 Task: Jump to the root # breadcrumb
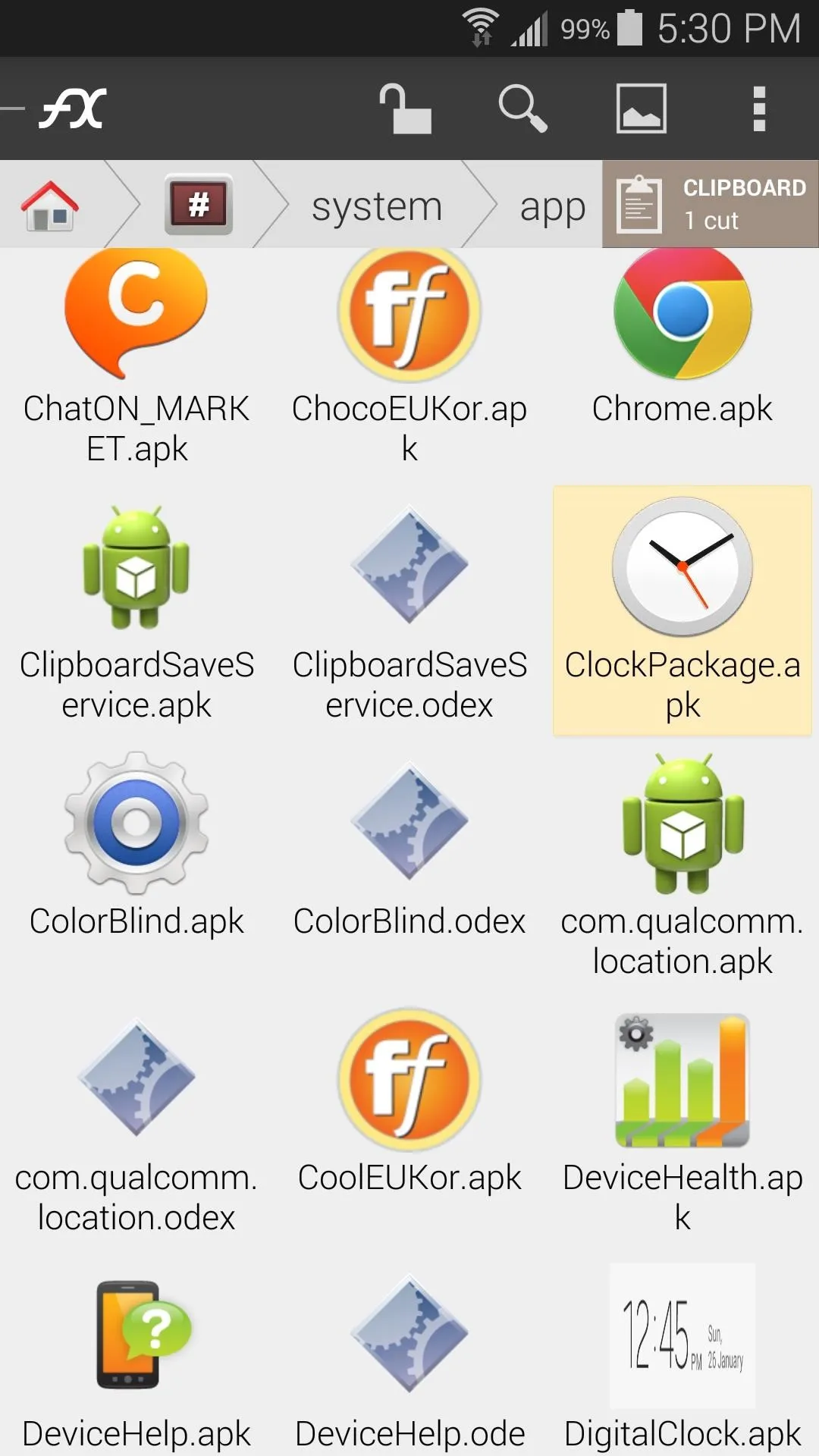[199, 205]
